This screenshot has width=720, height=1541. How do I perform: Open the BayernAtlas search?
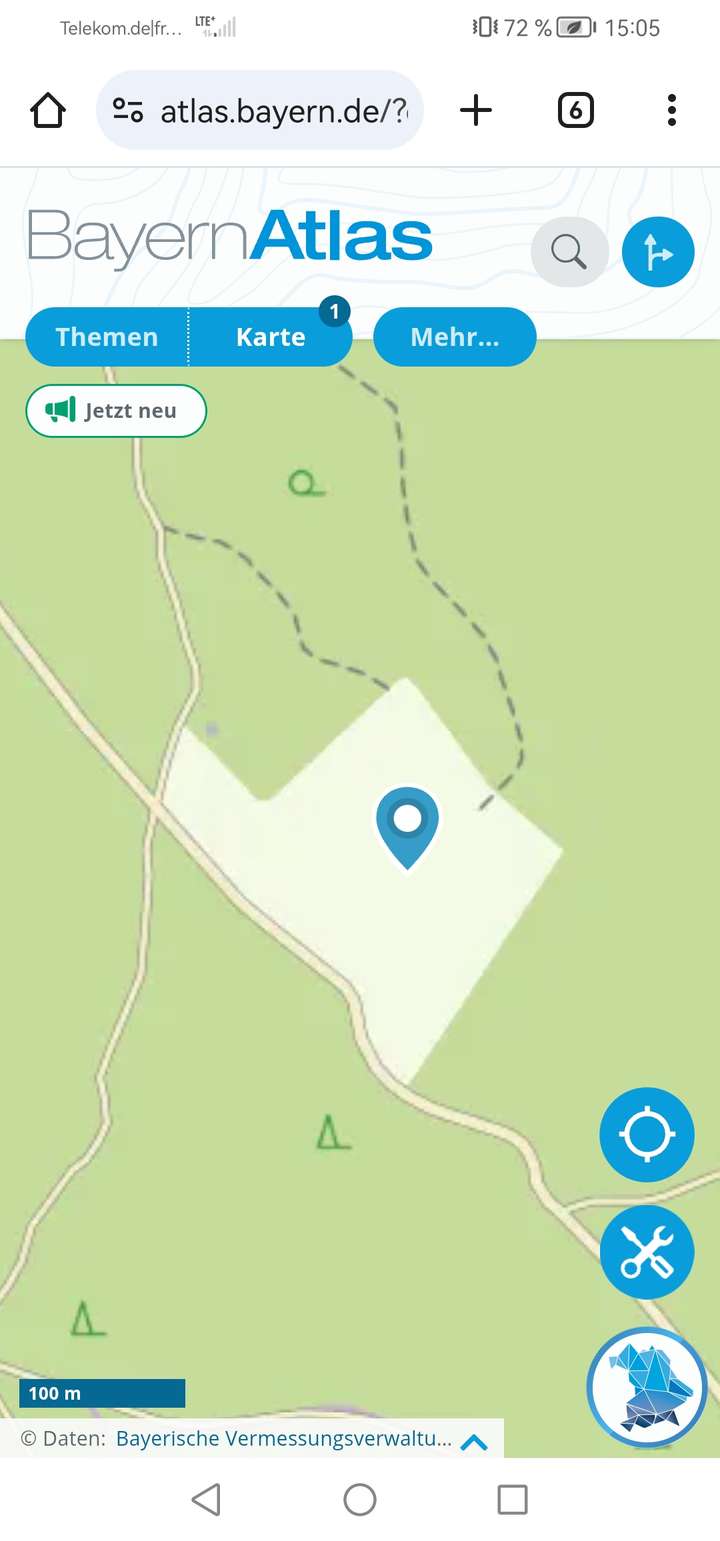[569, 252]
